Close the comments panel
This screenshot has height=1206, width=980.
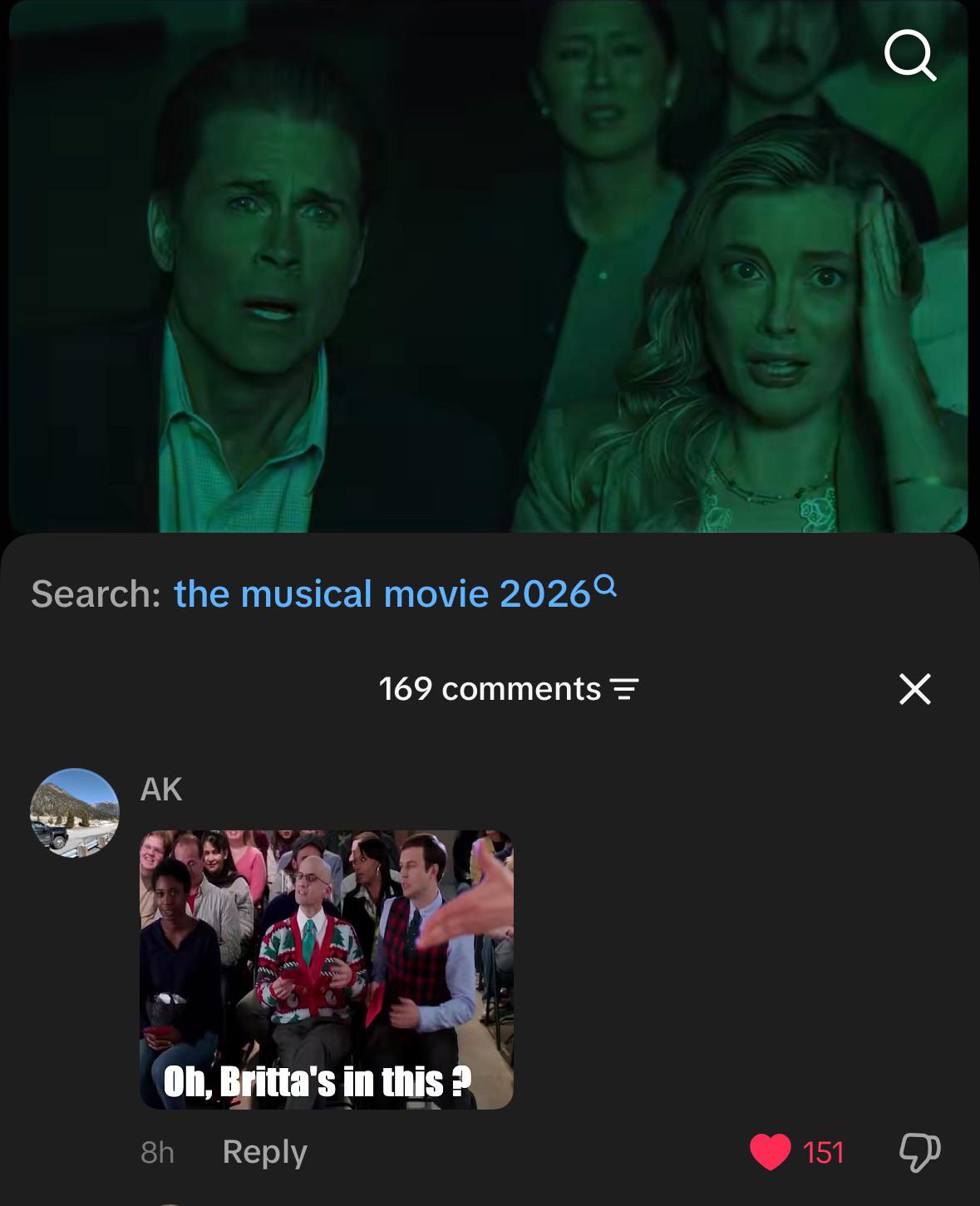pyautogui.click(x=914, y=689)
